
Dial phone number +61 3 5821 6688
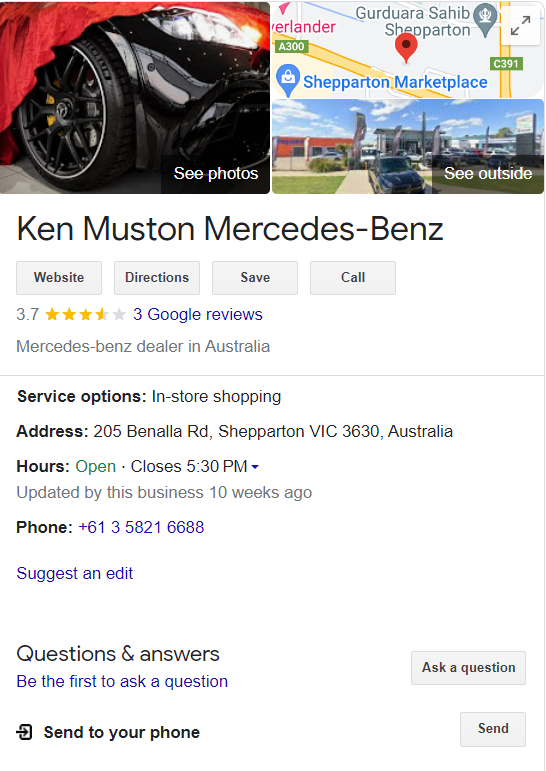point(141,527)
